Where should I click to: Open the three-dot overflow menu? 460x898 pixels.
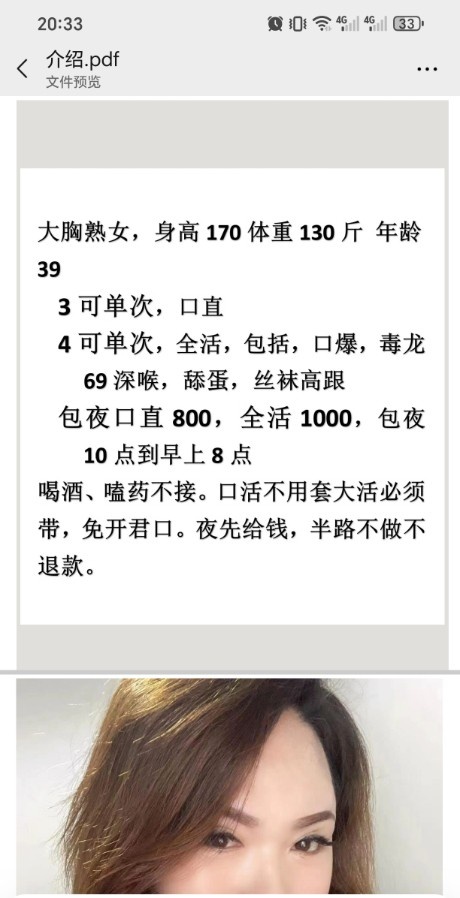click(427, 69)
